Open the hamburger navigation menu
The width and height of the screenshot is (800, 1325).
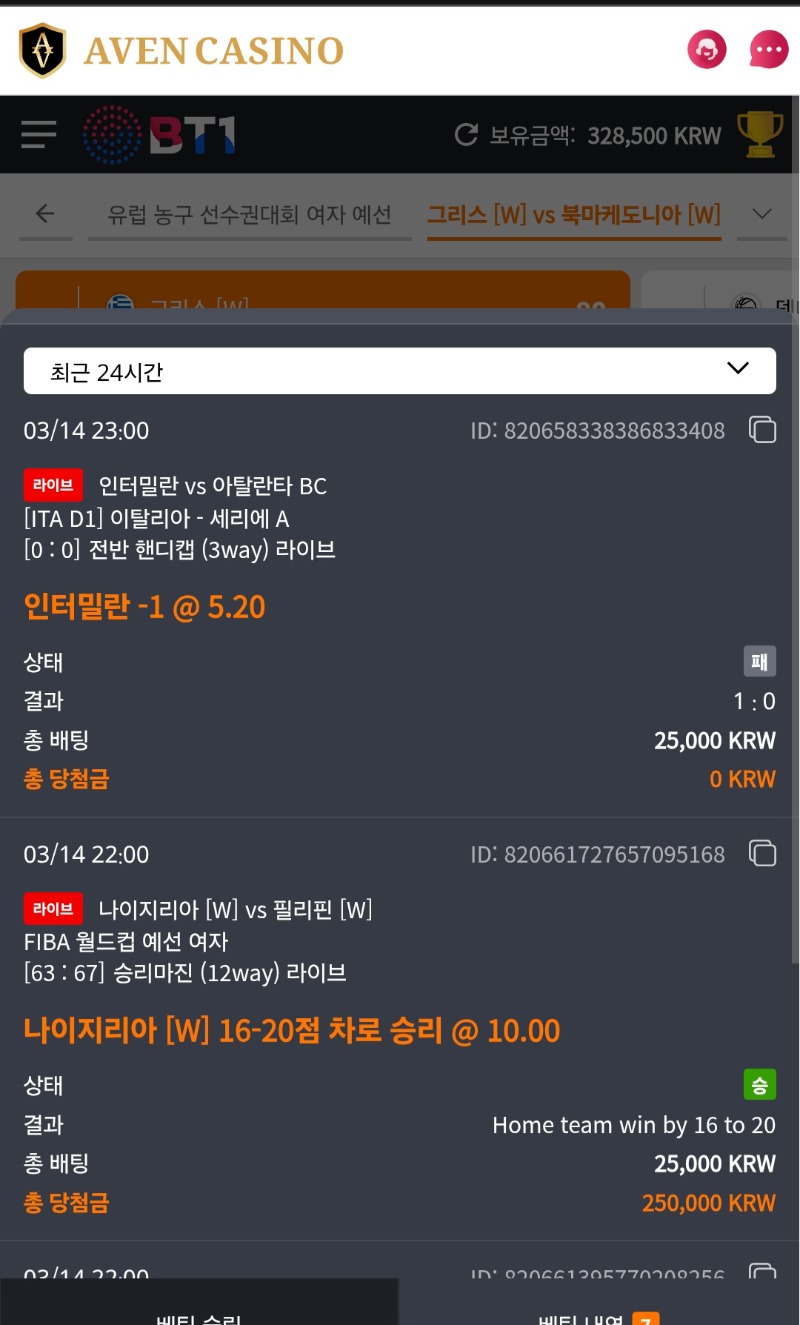tap(37, 135)
